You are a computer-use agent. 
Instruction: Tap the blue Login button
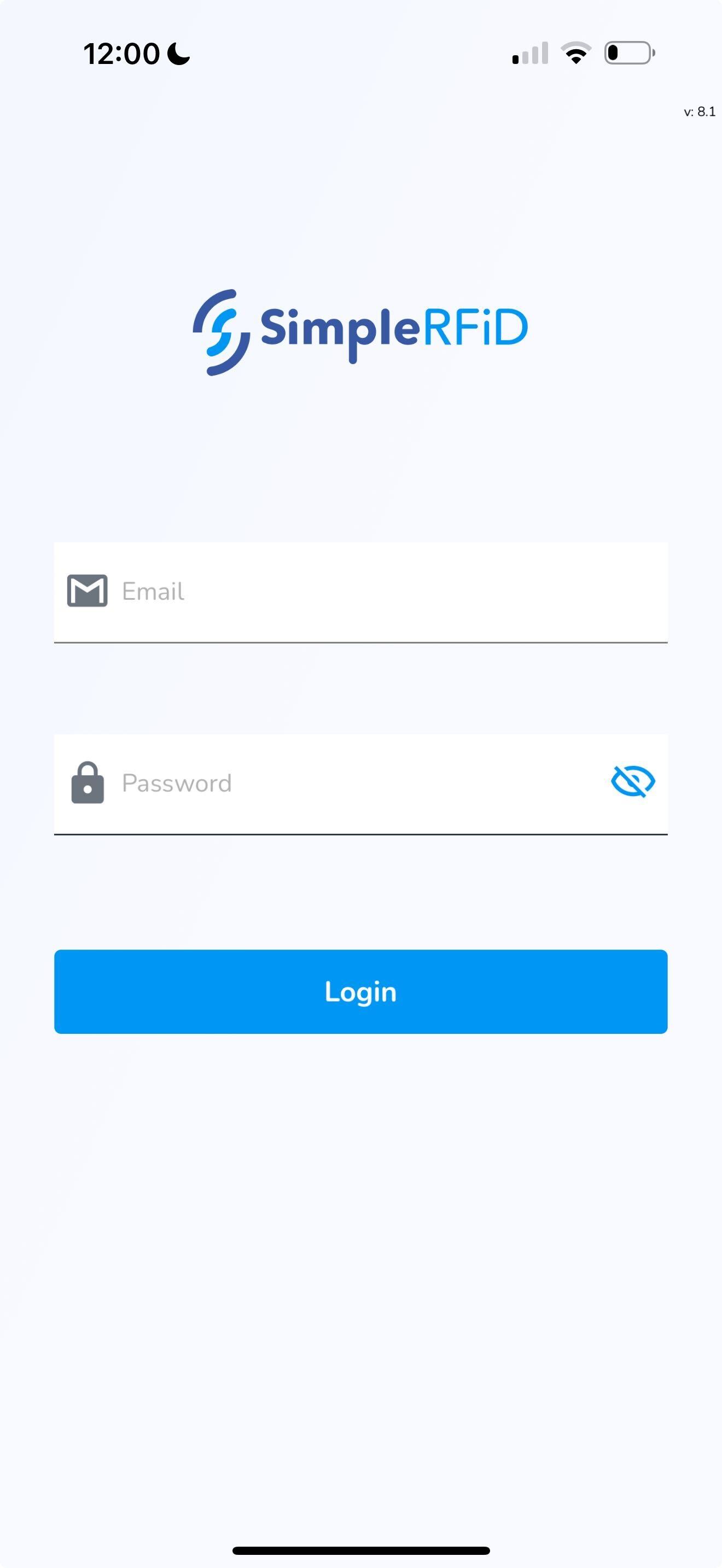point(360,992)
